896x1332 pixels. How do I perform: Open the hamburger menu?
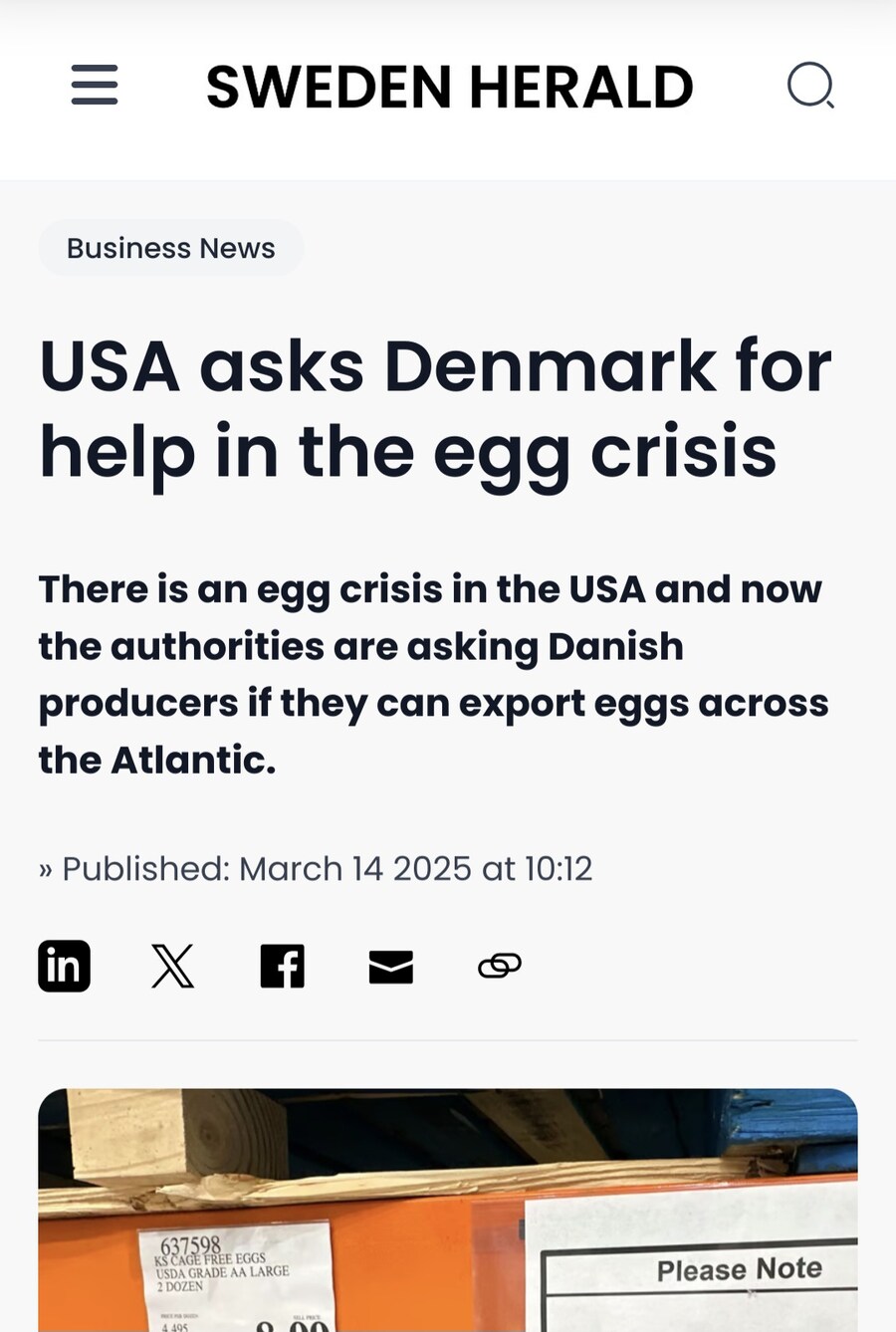[95, 85]
